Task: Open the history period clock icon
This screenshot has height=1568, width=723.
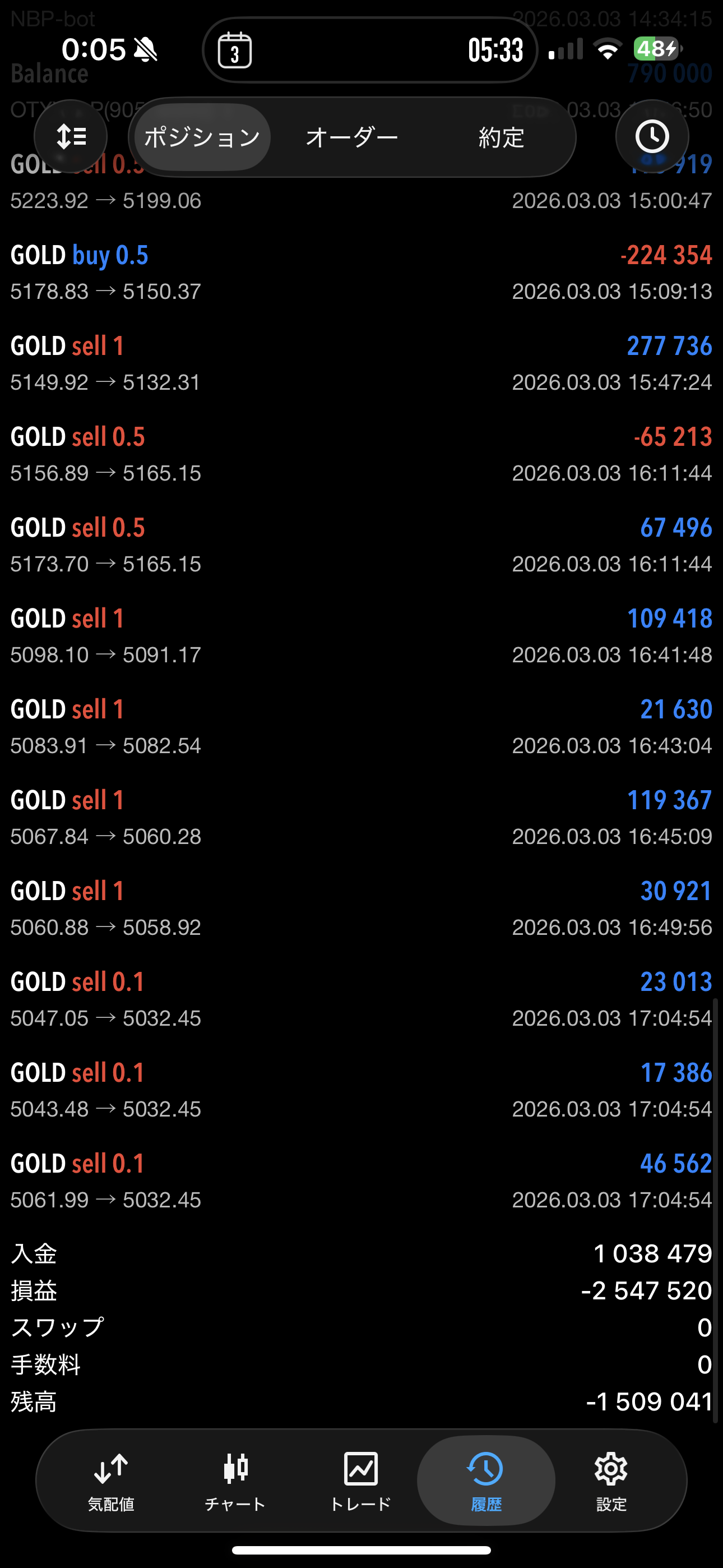Action: pos(652,136)
